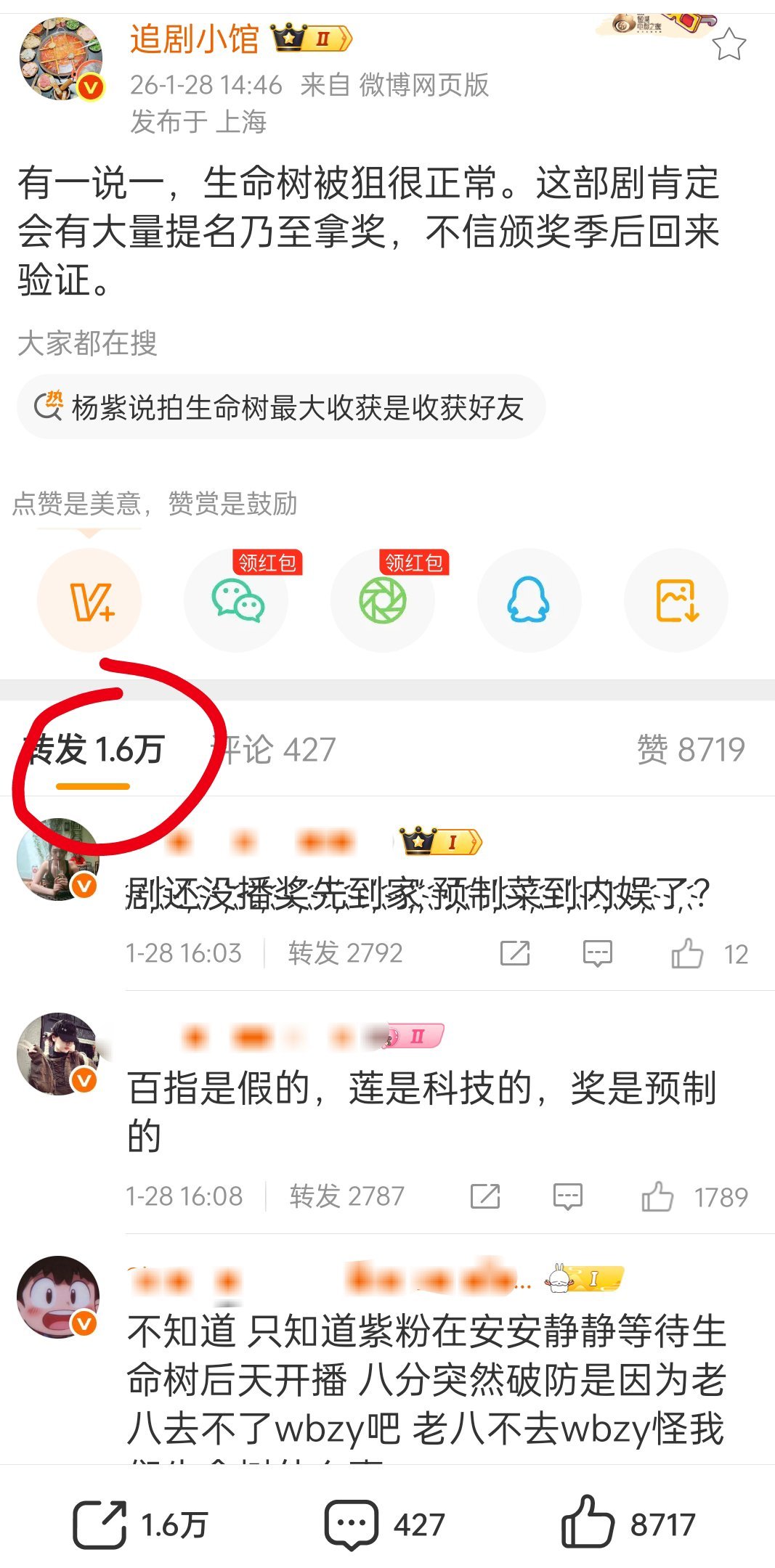This screenshot has height=1568, width=775.
Task: Switch to the 评论 427 tab
Action: click(269, 748)
